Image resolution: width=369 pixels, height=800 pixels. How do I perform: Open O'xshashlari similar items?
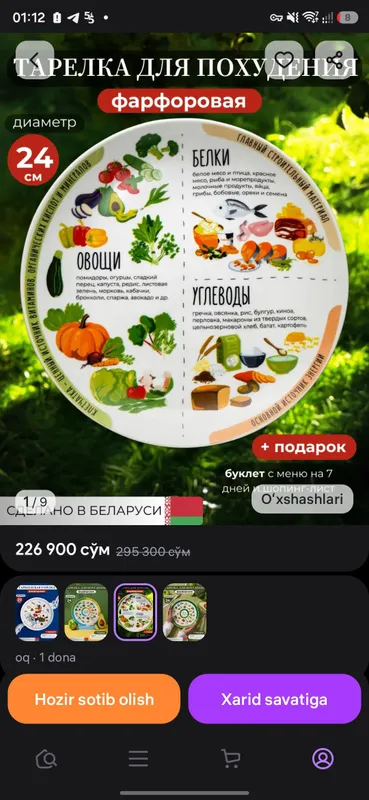click(x=302, y=499)
